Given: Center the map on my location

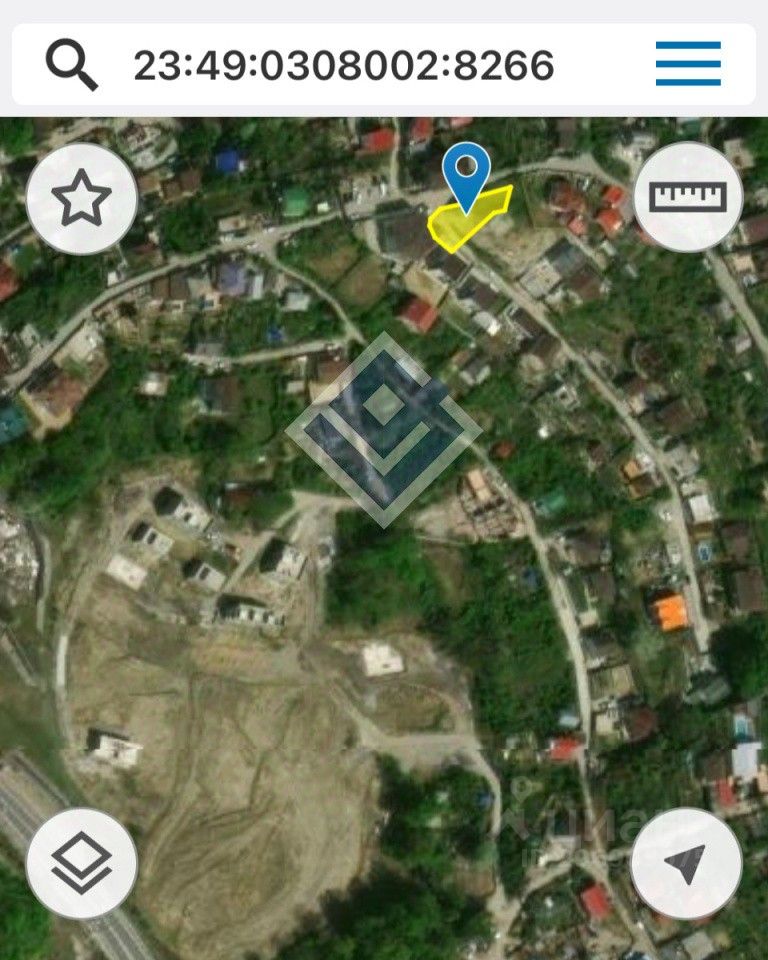Looking at the screenshot, I should coord(686,862).
